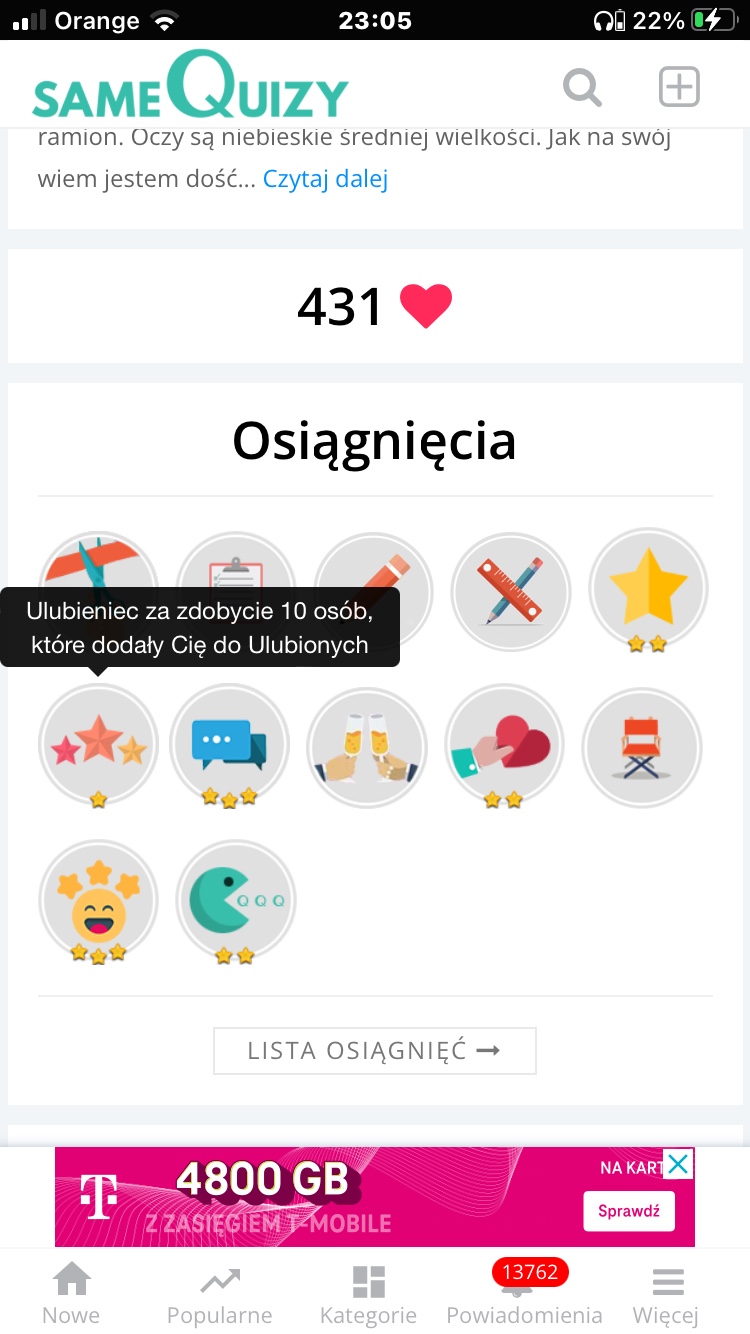Open the Więcej menu tab
Viewport: 750px width, 1334px height.
[666, 1294]
